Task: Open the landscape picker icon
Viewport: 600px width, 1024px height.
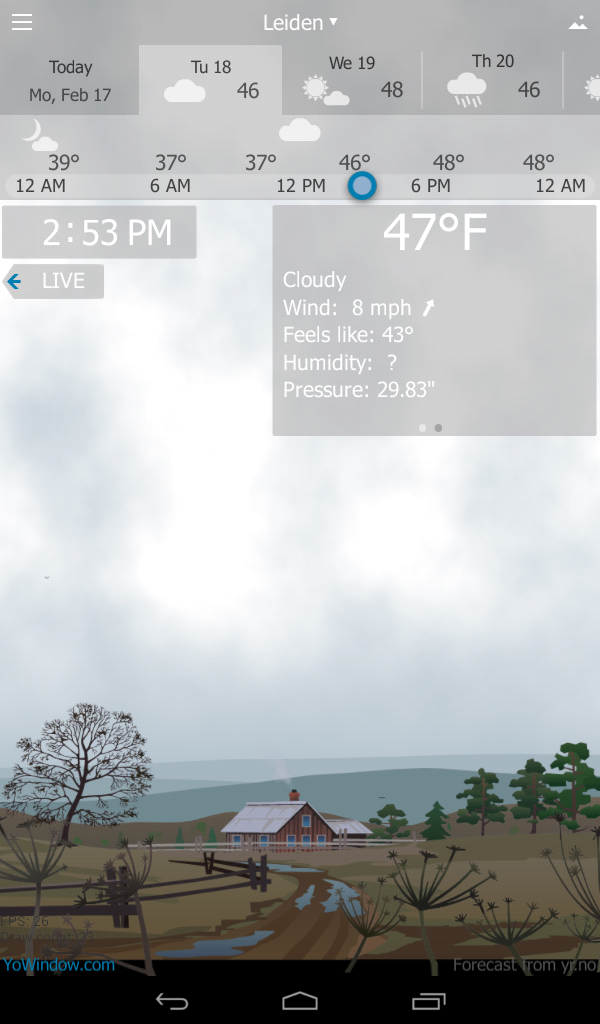Action: point(577,22)
